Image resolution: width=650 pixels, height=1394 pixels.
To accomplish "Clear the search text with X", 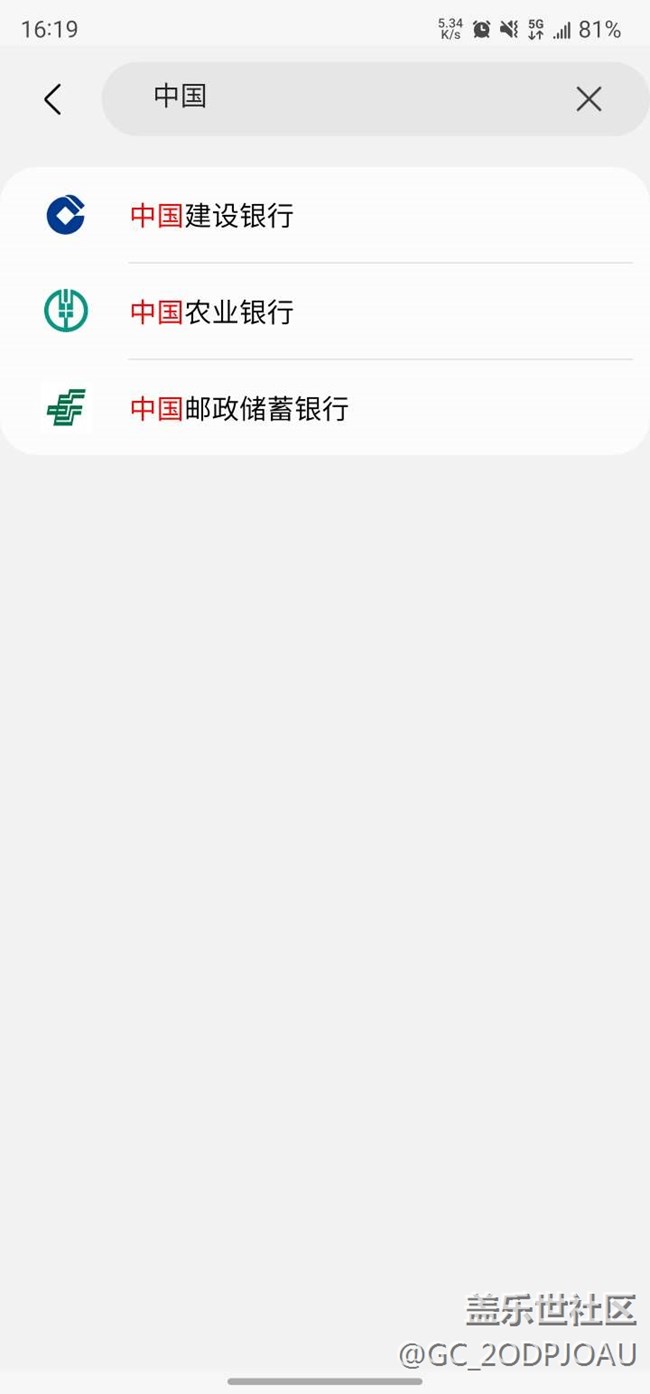I will coord(588,98).
